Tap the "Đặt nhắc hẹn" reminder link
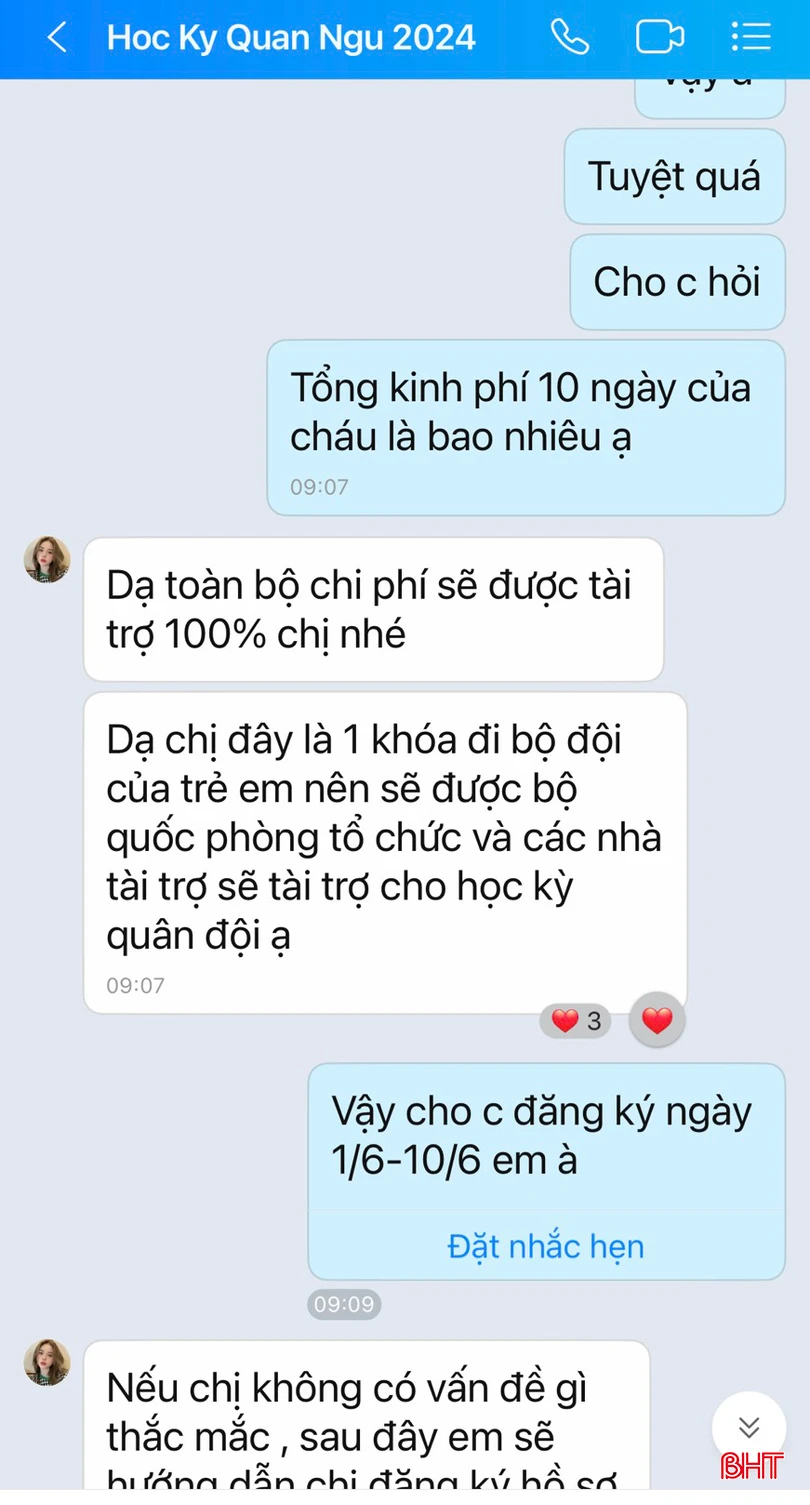The height and width of the screenshot is (1505, 810). coord(546,1246)
